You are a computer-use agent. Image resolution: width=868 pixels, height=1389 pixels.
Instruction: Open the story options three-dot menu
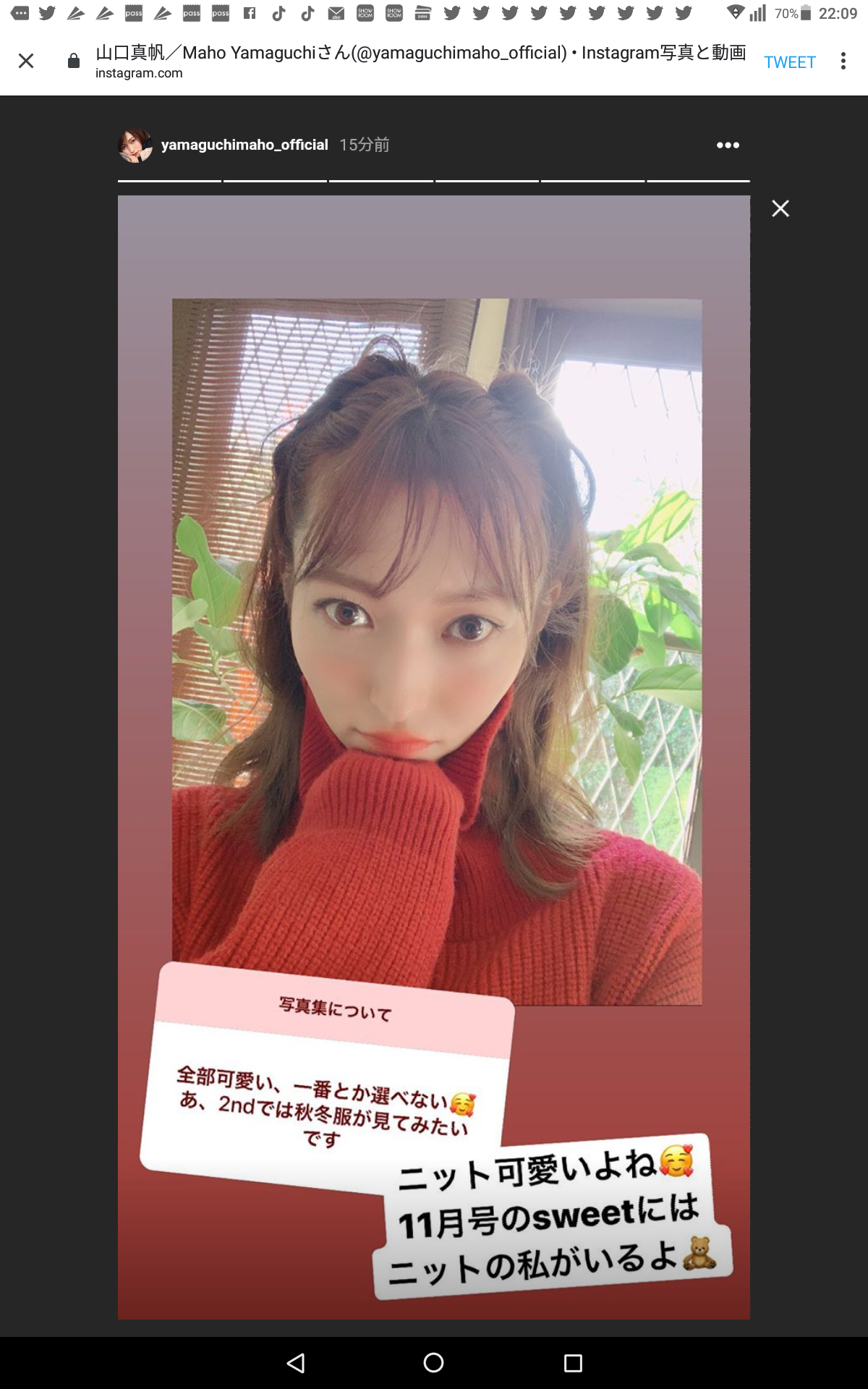pyautogui.click(x=728, y=145)
